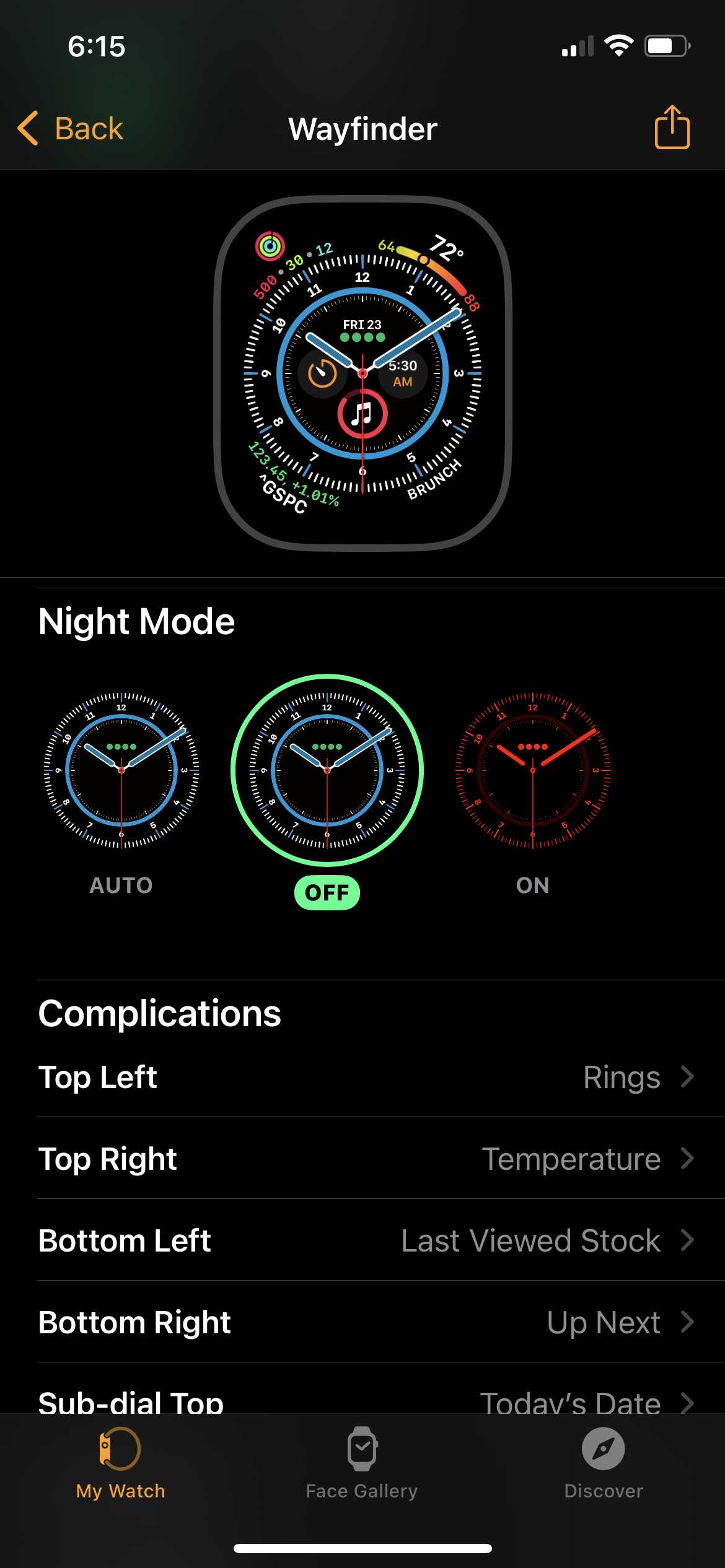Edit the Bottom Left complication
725x1568 pixels.
pyautogui.click(x=366, y=1241)
